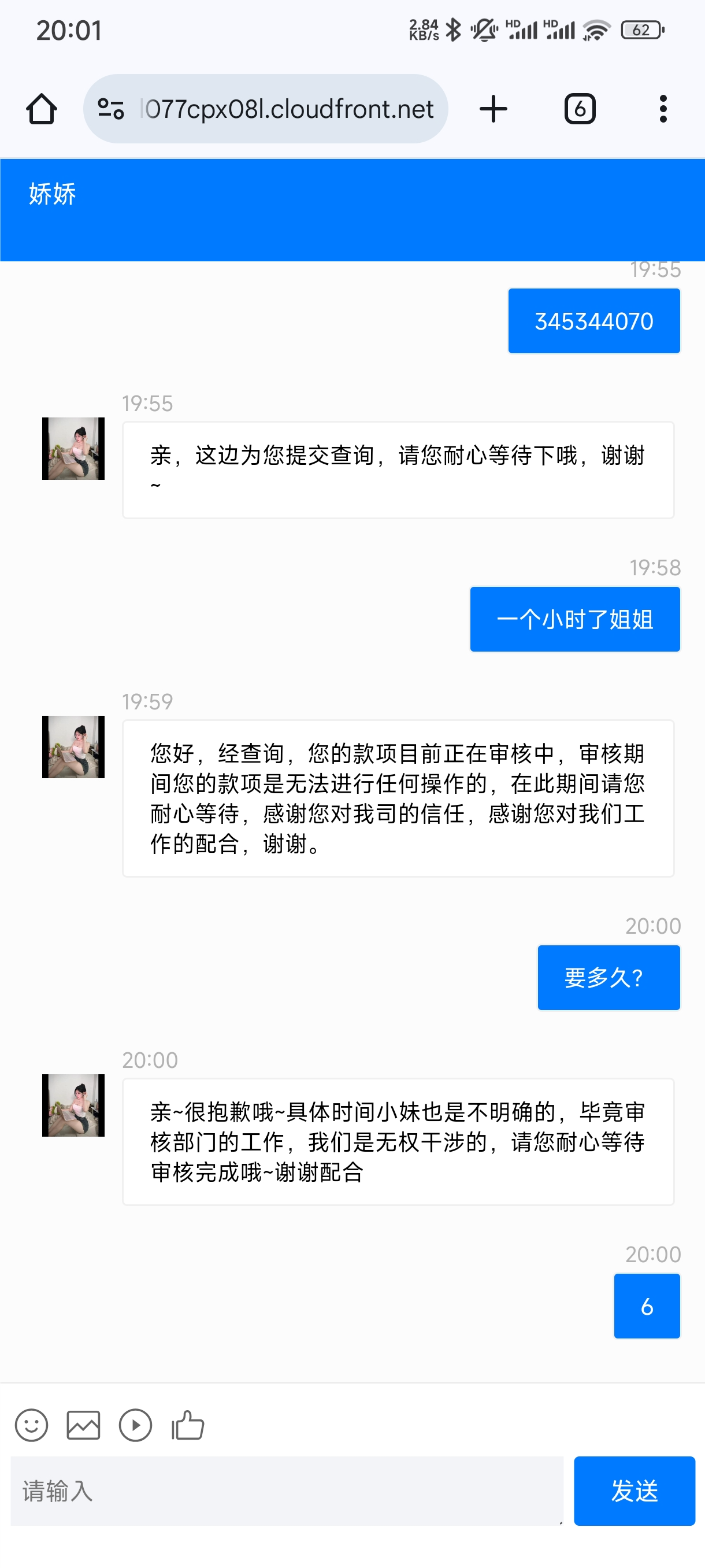Go to the browser home page

(x=42, y=110)
